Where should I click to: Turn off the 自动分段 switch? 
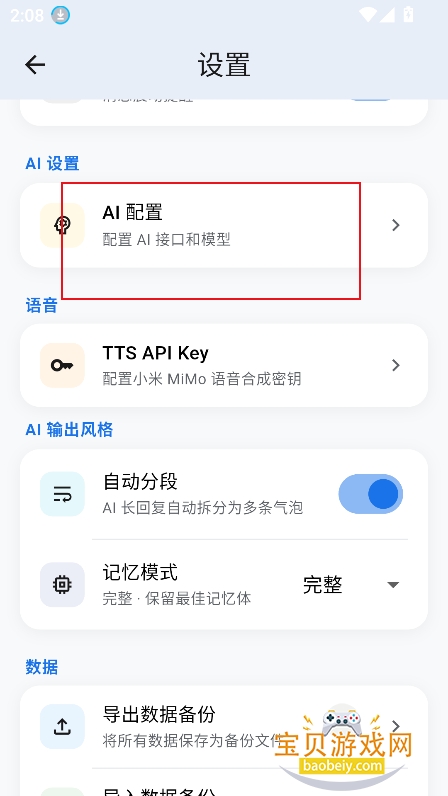[371, 494]
